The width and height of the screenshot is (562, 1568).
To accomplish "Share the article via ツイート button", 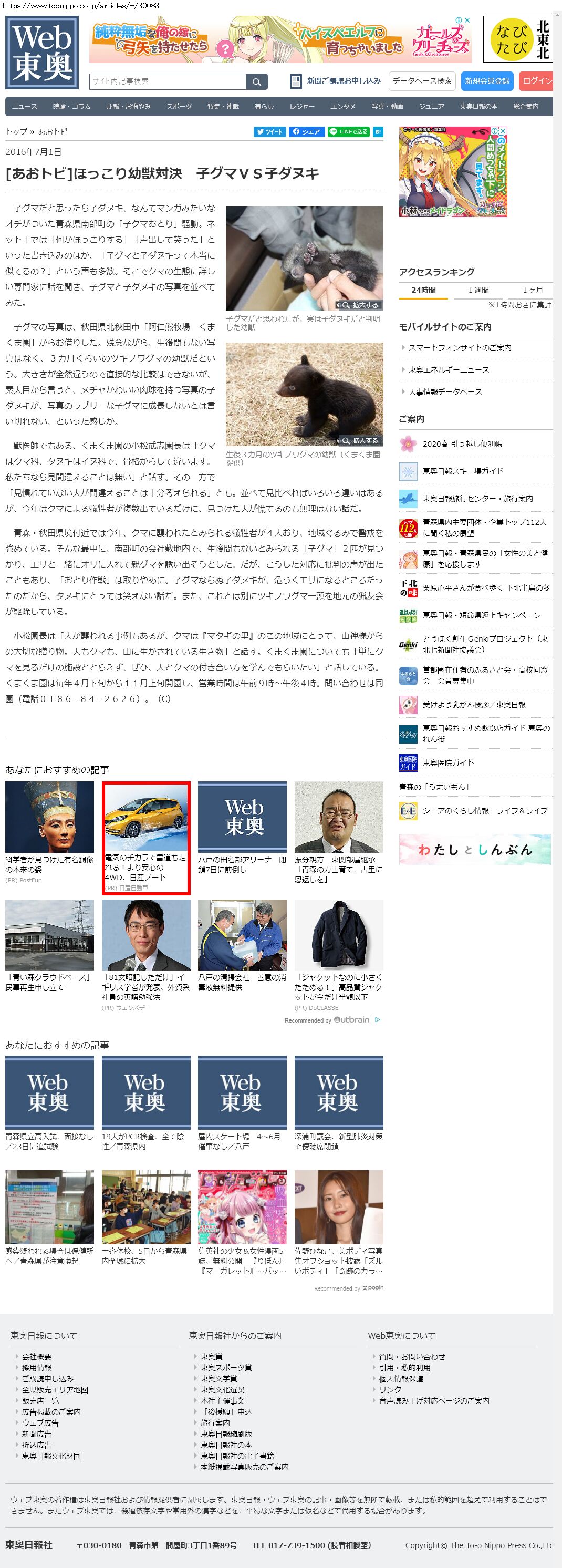I will [269, 132].
